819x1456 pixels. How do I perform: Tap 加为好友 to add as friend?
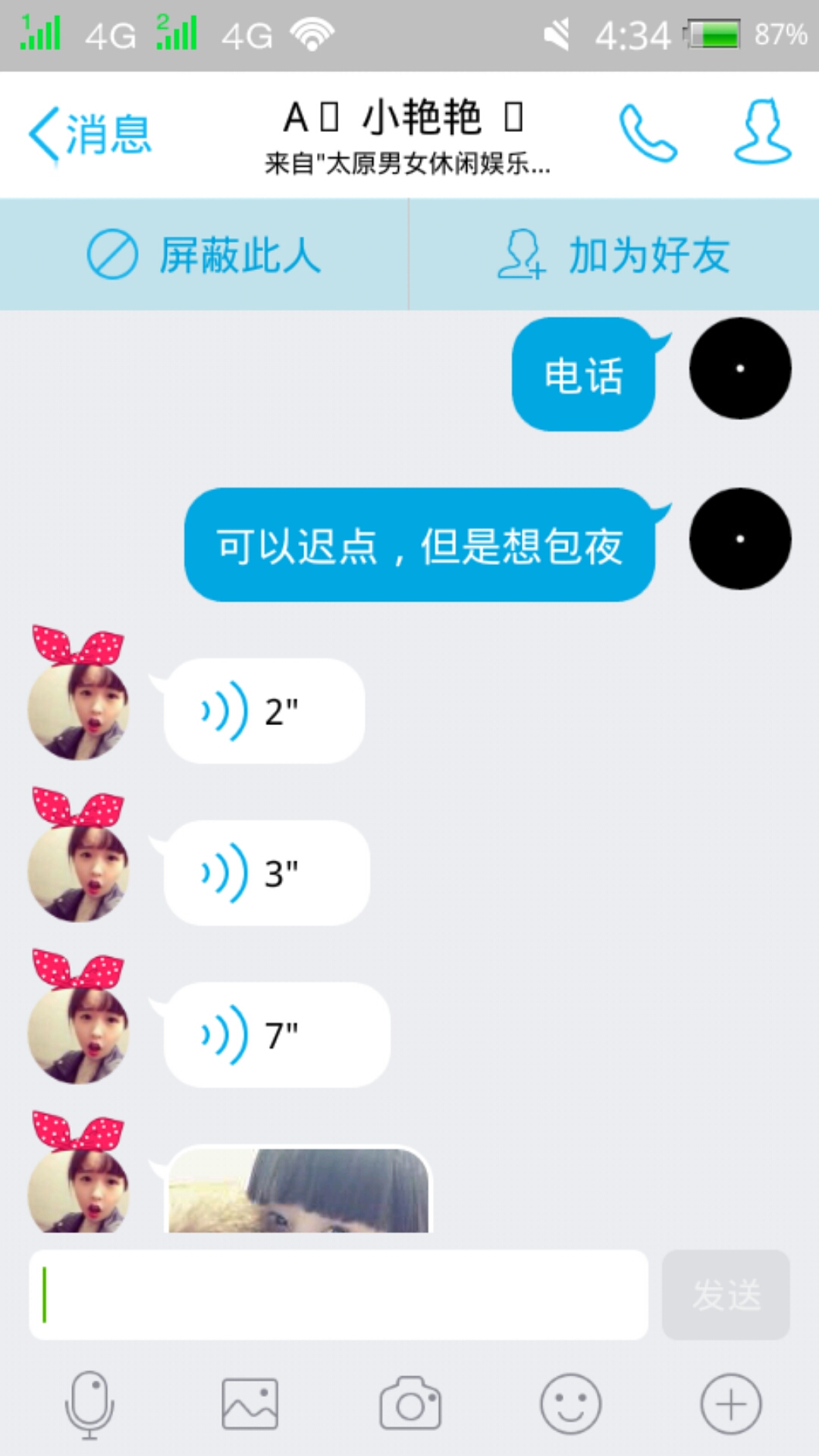pyautogui.click(x=614, y=255)
